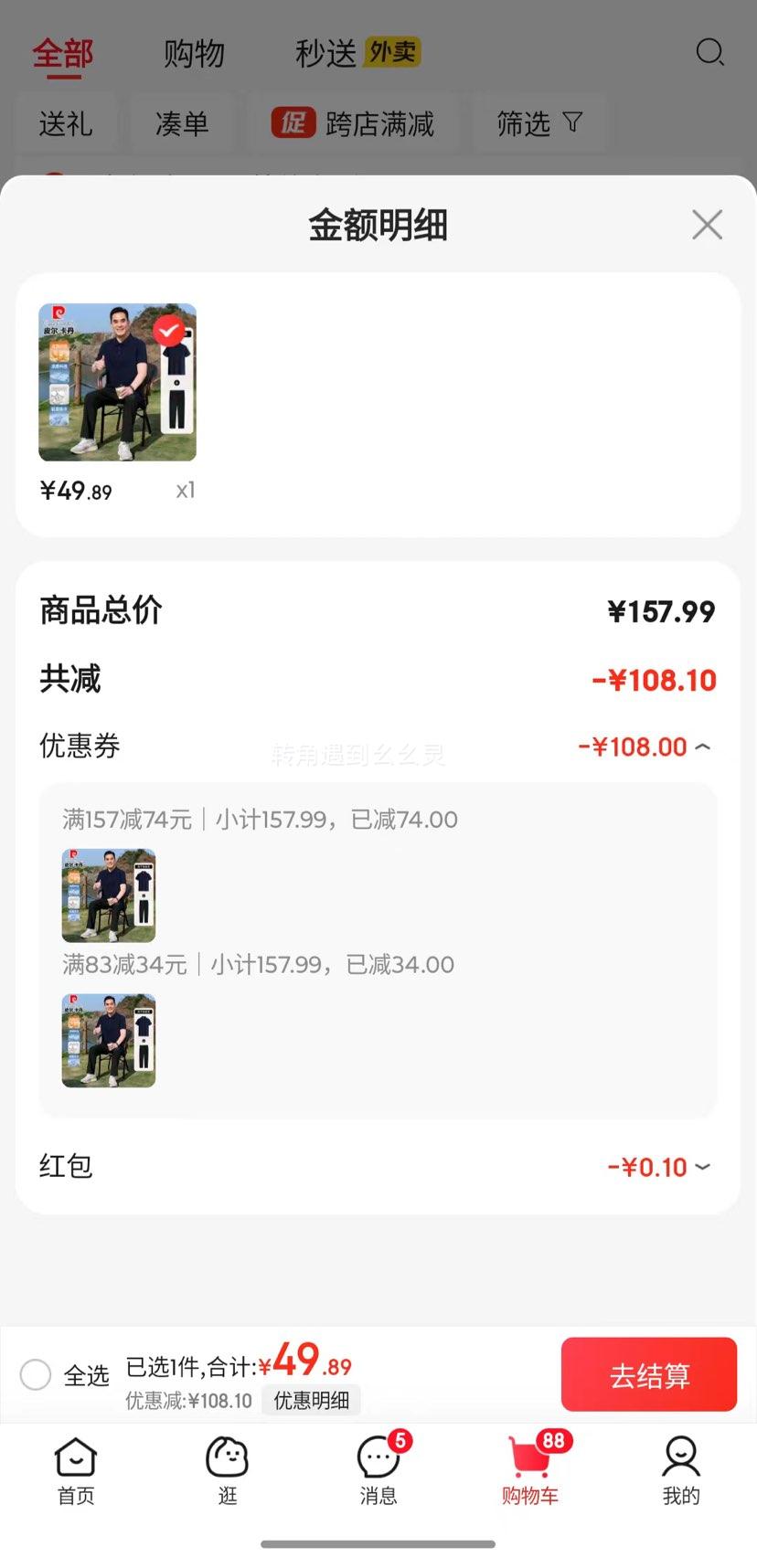Switch to the 我的 profile tab
The image size is (757, 1568).
[681, 1470]
